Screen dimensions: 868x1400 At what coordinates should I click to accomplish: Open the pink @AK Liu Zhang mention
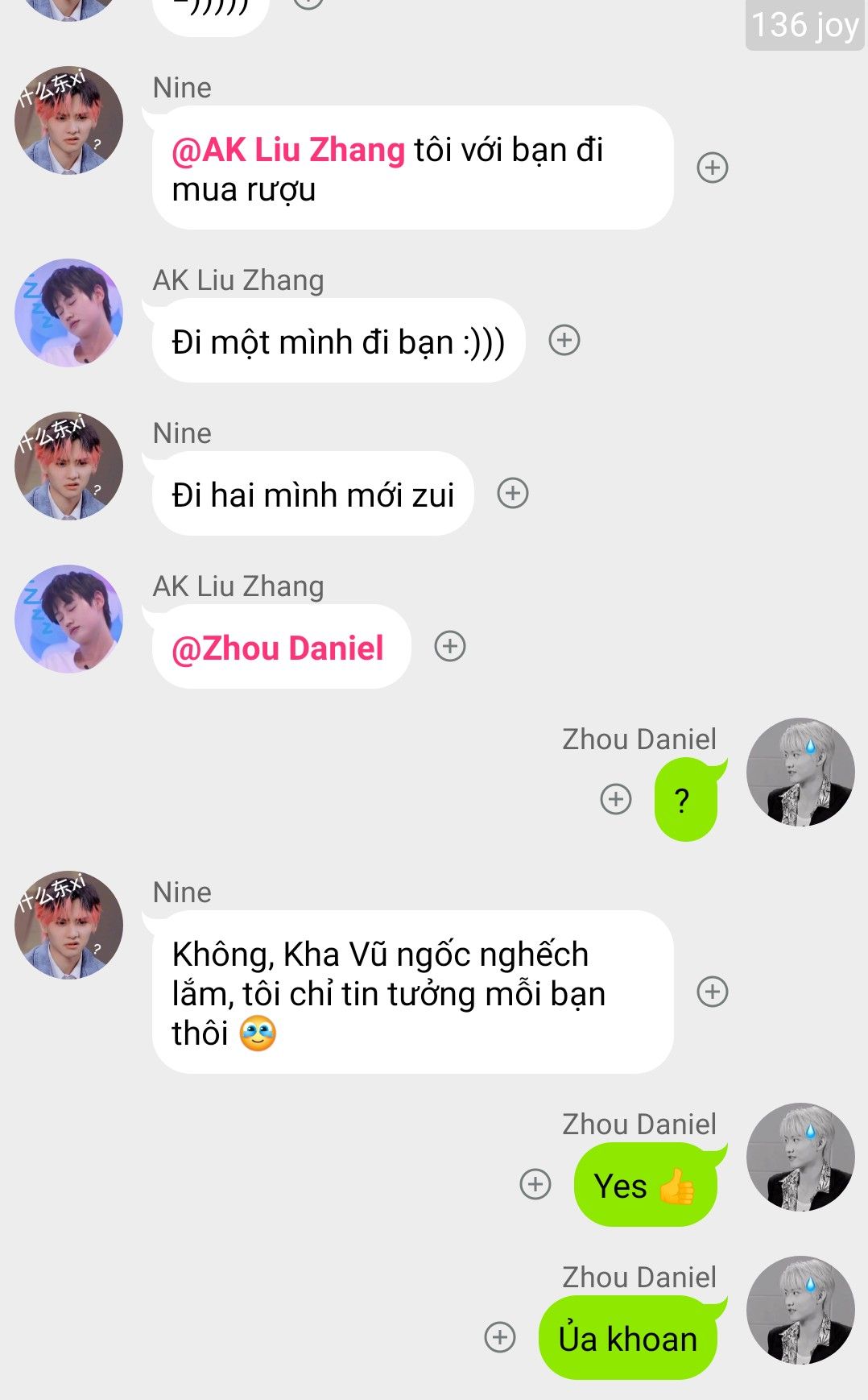[288, 151]
